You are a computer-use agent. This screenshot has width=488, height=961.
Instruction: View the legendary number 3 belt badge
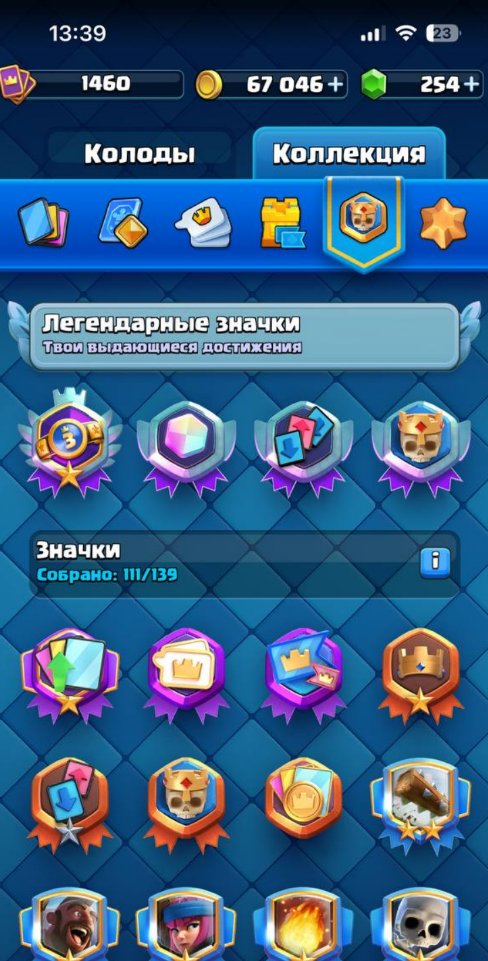tap(69, 439)
